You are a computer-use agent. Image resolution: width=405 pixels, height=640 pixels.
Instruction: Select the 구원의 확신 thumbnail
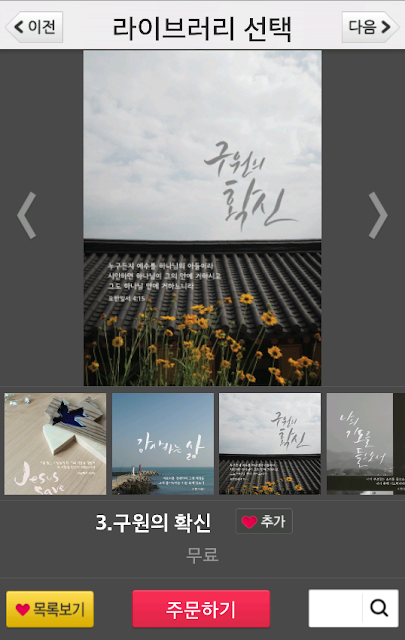[270, 444]
